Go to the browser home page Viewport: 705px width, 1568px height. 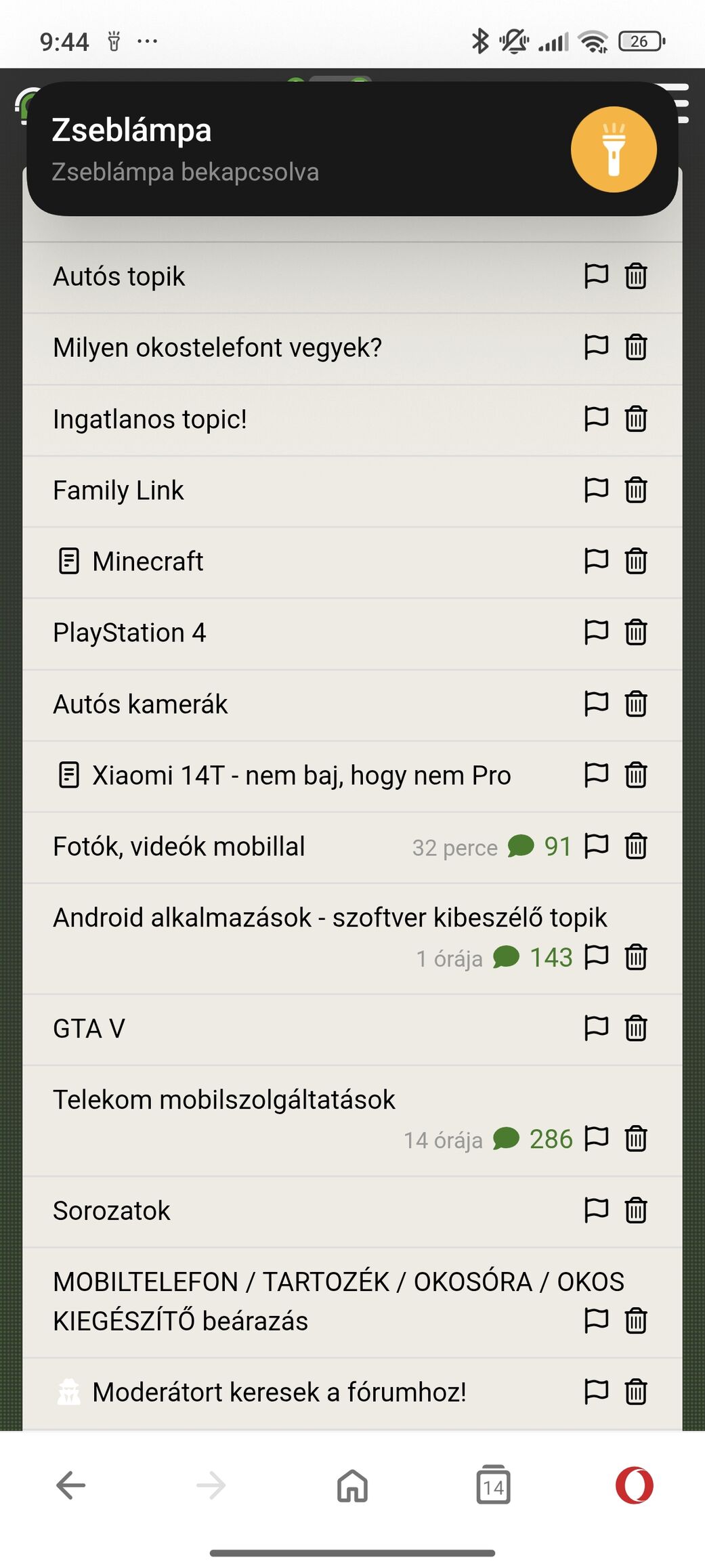352,1485
